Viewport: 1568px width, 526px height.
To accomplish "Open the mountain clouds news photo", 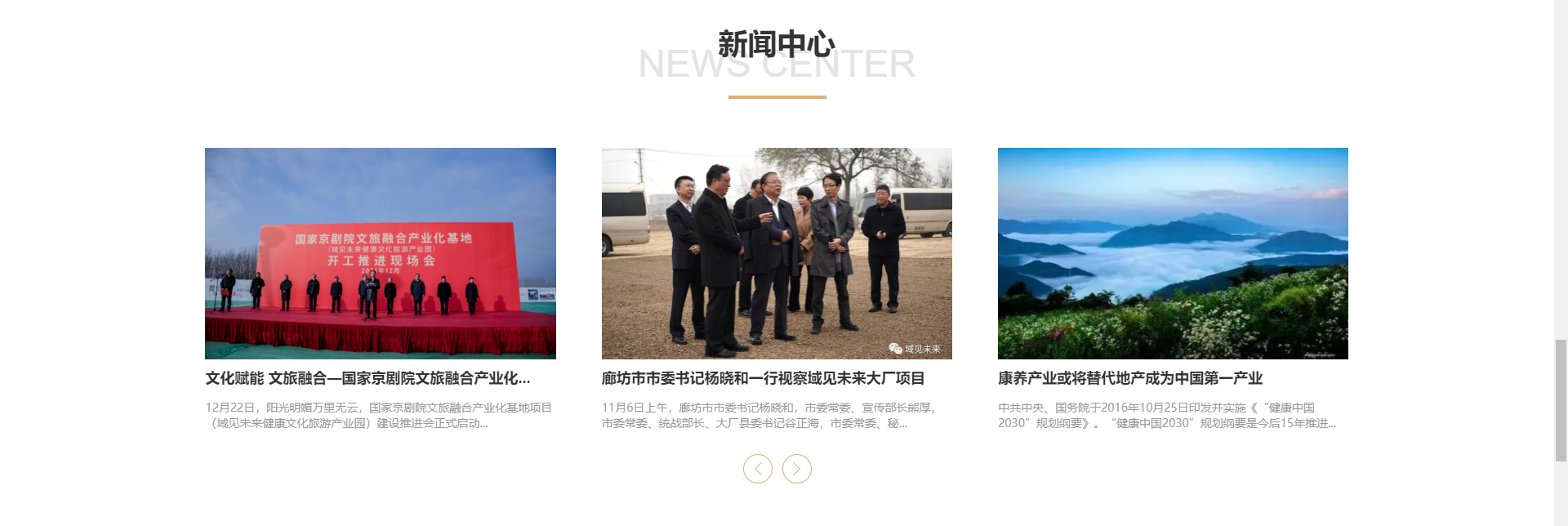I will click(x=1173, y=253).
